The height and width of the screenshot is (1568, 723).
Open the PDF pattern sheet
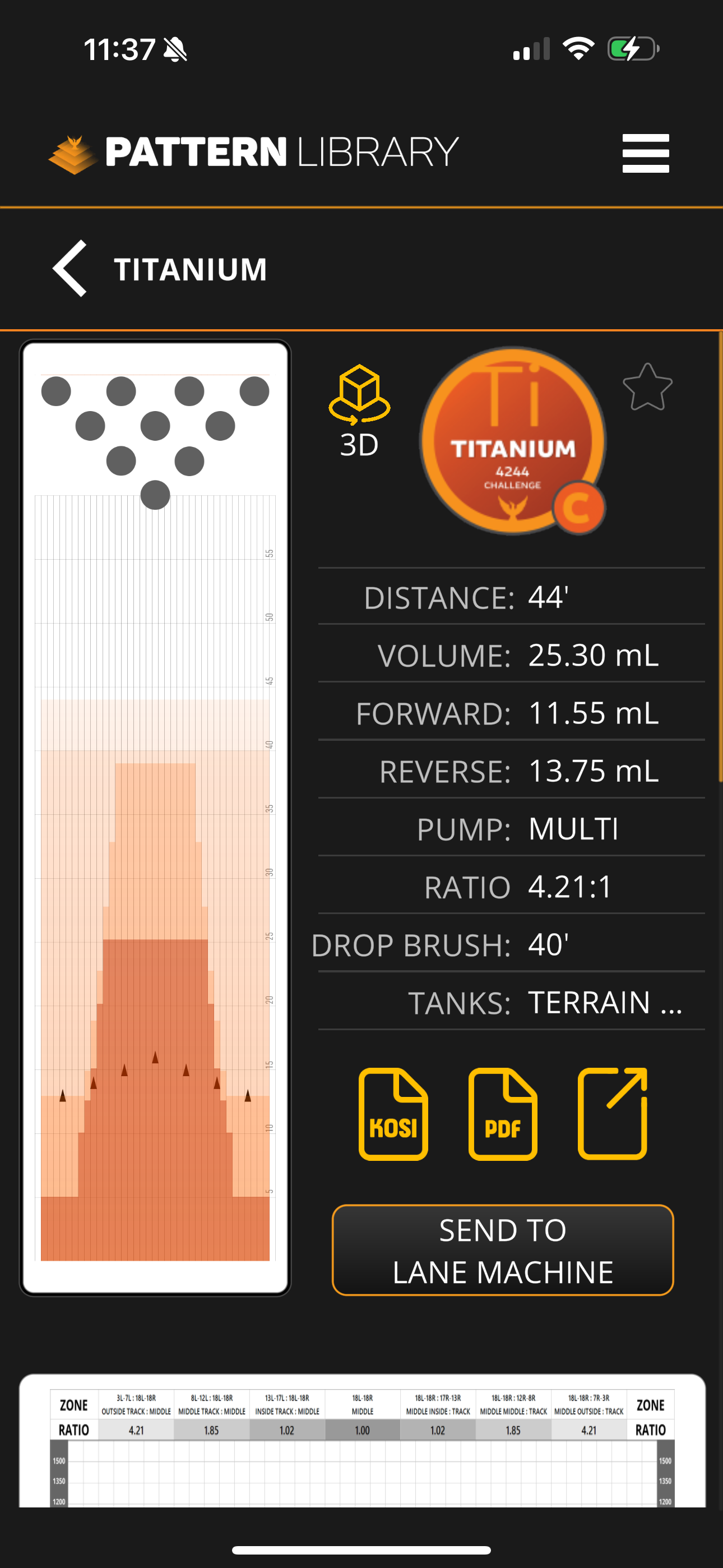click(503, 1113)
